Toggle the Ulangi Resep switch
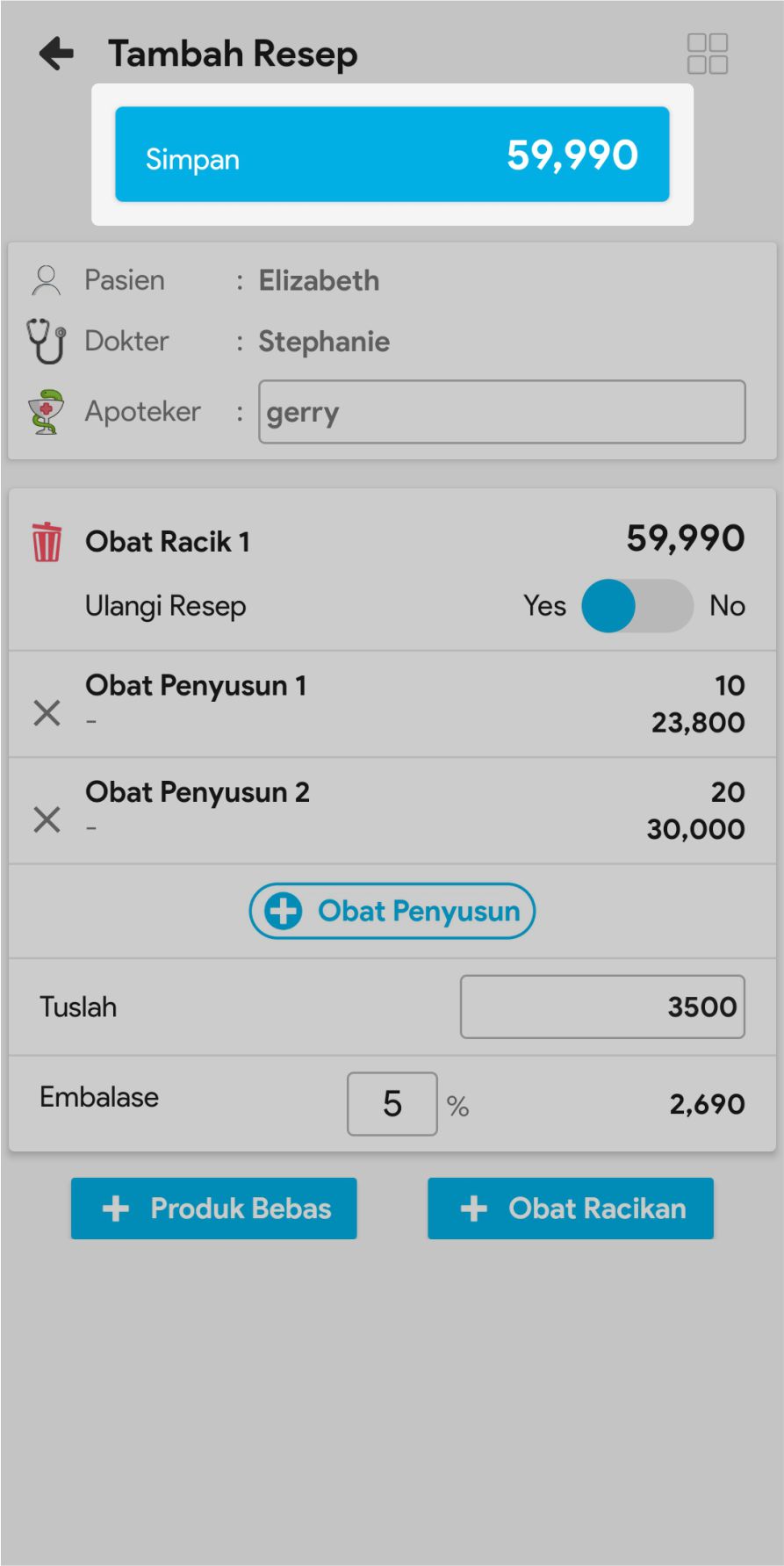The width and height of the screenshot is (784, 1566). click(x=637, y=606)
